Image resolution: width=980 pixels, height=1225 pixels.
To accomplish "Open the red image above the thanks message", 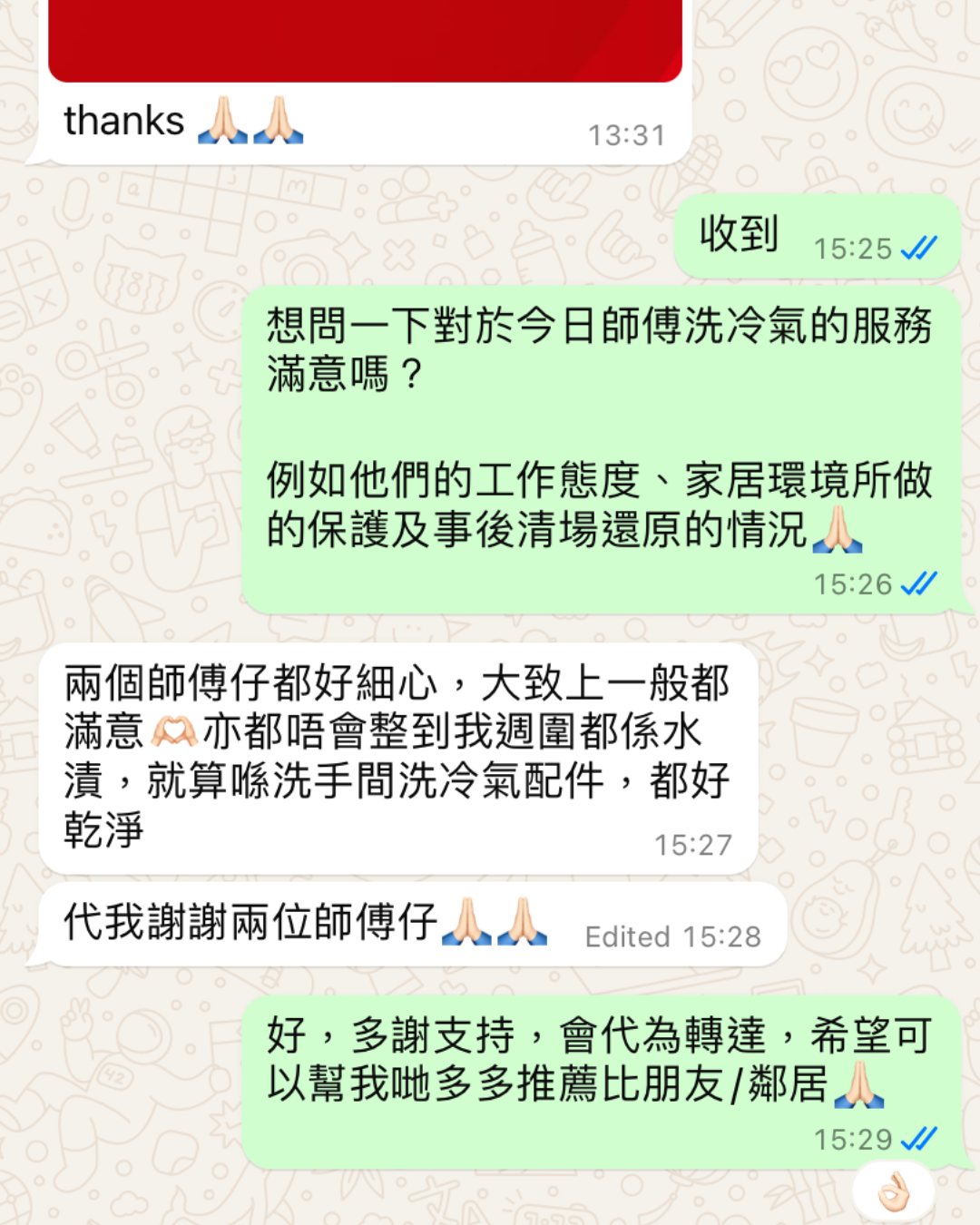I will pos(365,40).
